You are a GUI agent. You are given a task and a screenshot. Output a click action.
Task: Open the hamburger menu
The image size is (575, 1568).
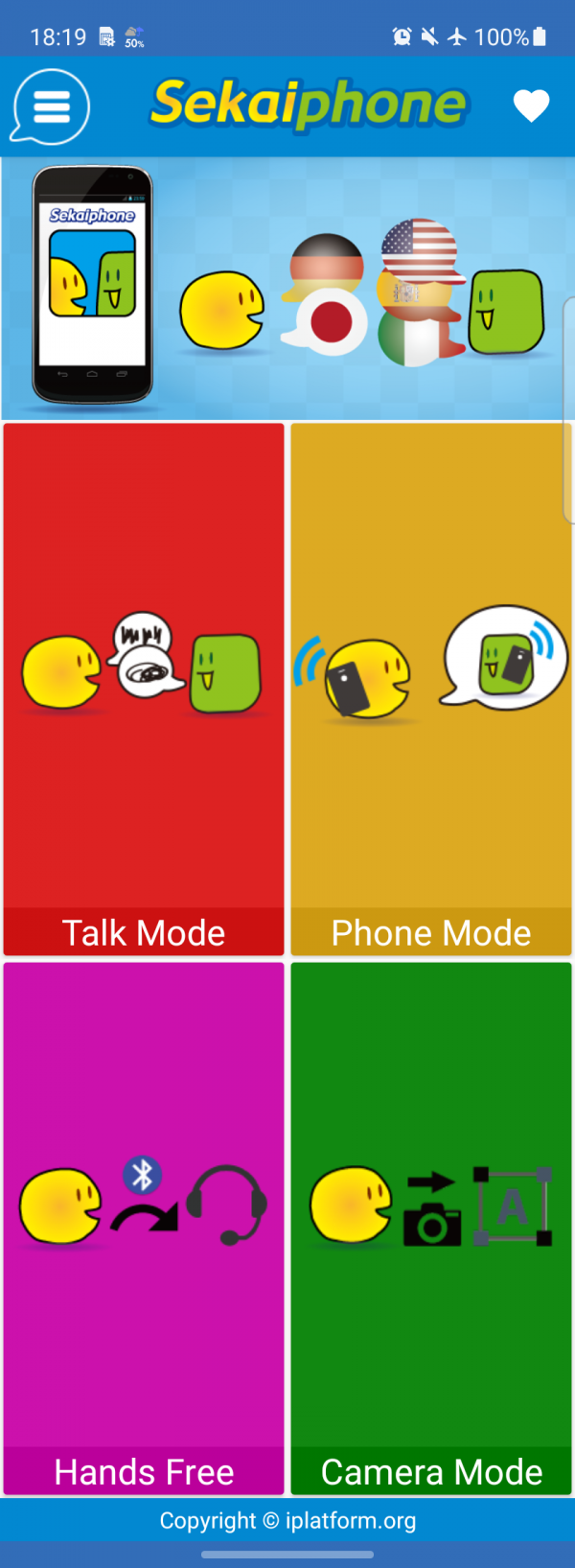52,106
